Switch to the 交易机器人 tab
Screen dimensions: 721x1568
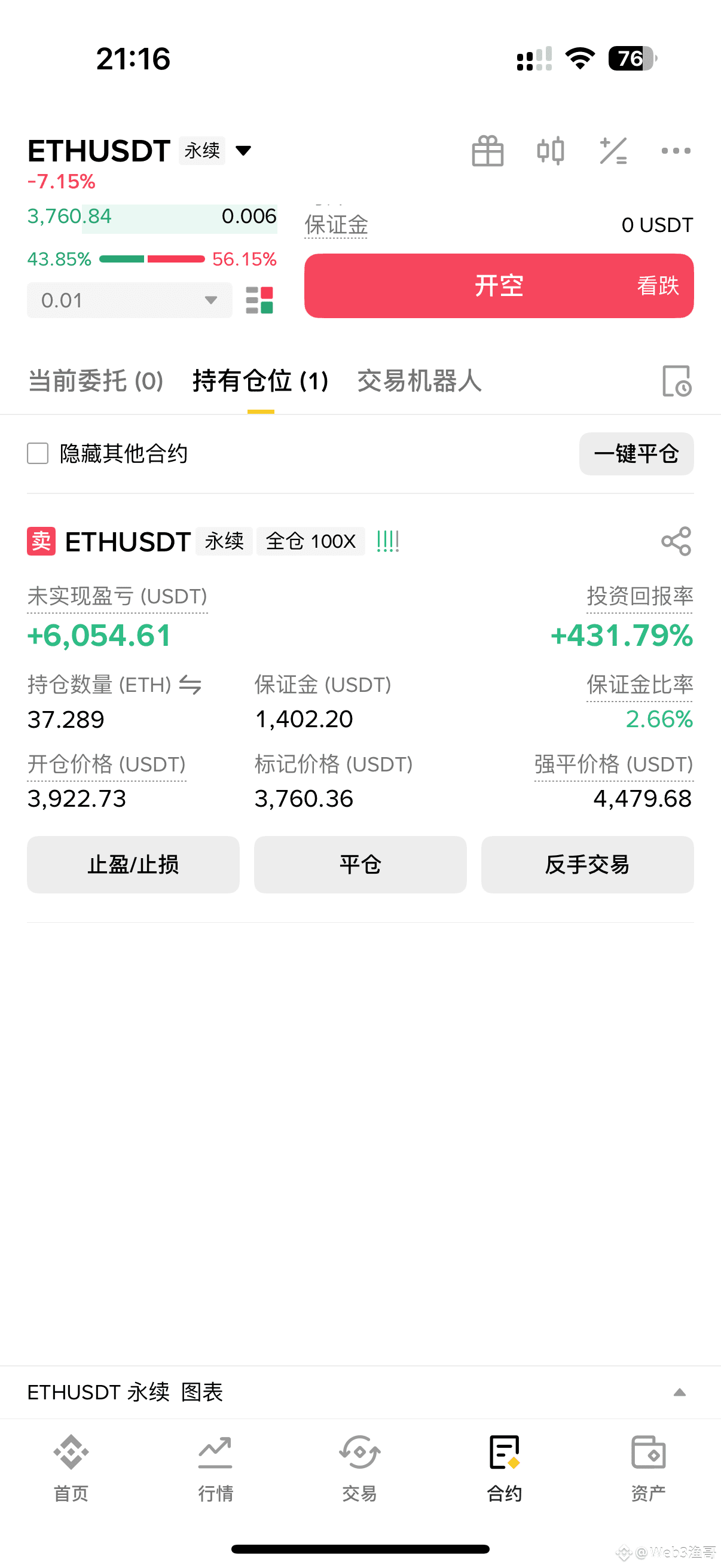[x=419, y=382]
